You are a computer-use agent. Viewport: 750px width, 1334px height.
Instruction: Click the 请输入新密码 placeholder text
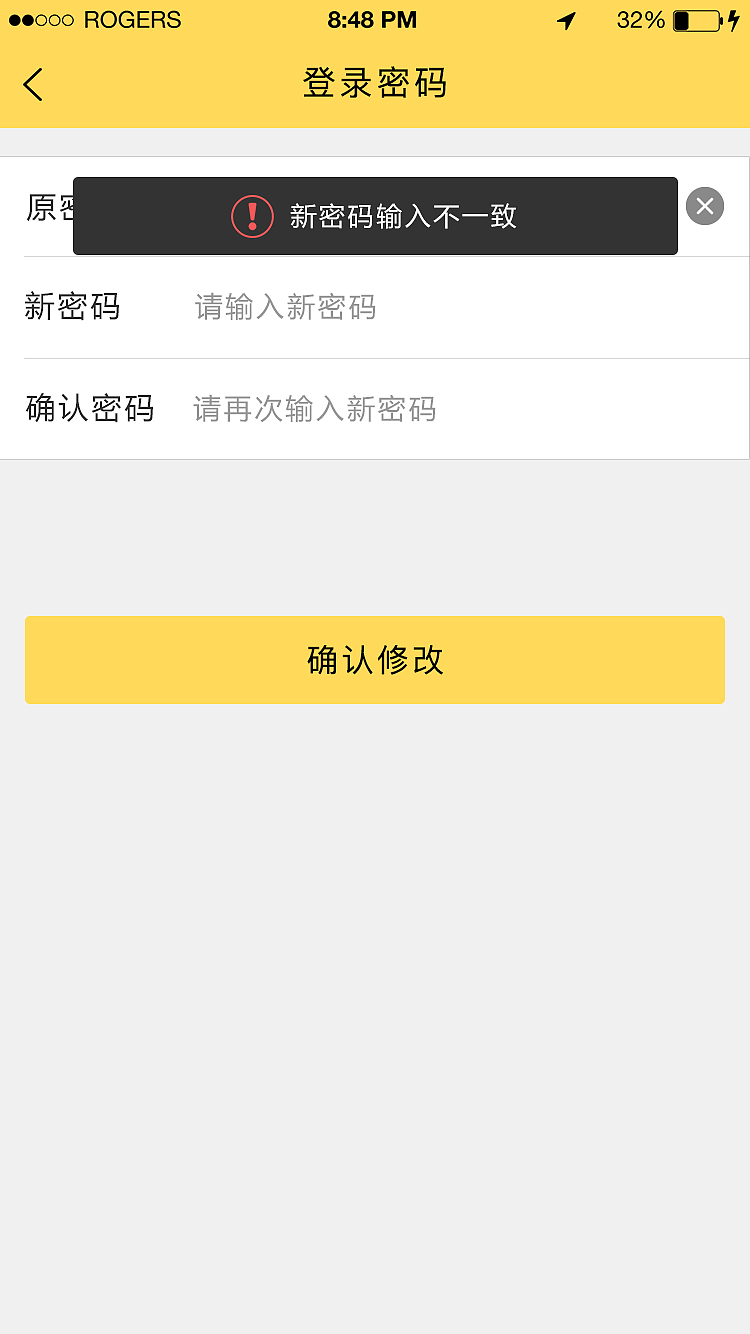click(x=285, y=307)
